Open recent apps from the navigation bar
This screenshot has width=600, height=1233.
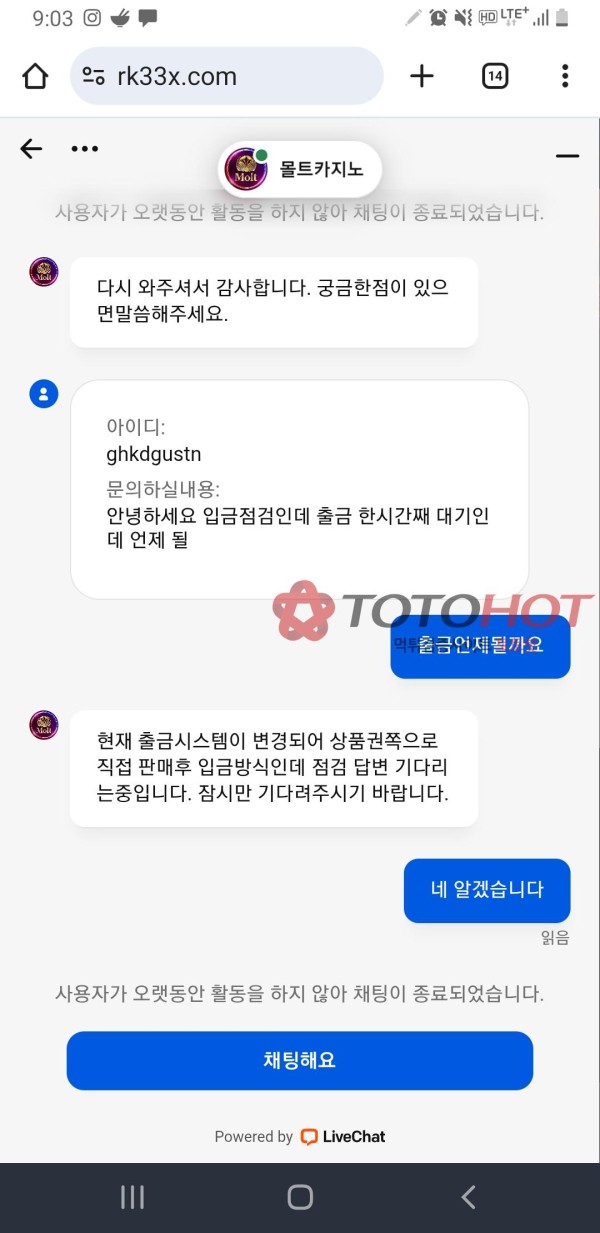[x=132, y=1197]
